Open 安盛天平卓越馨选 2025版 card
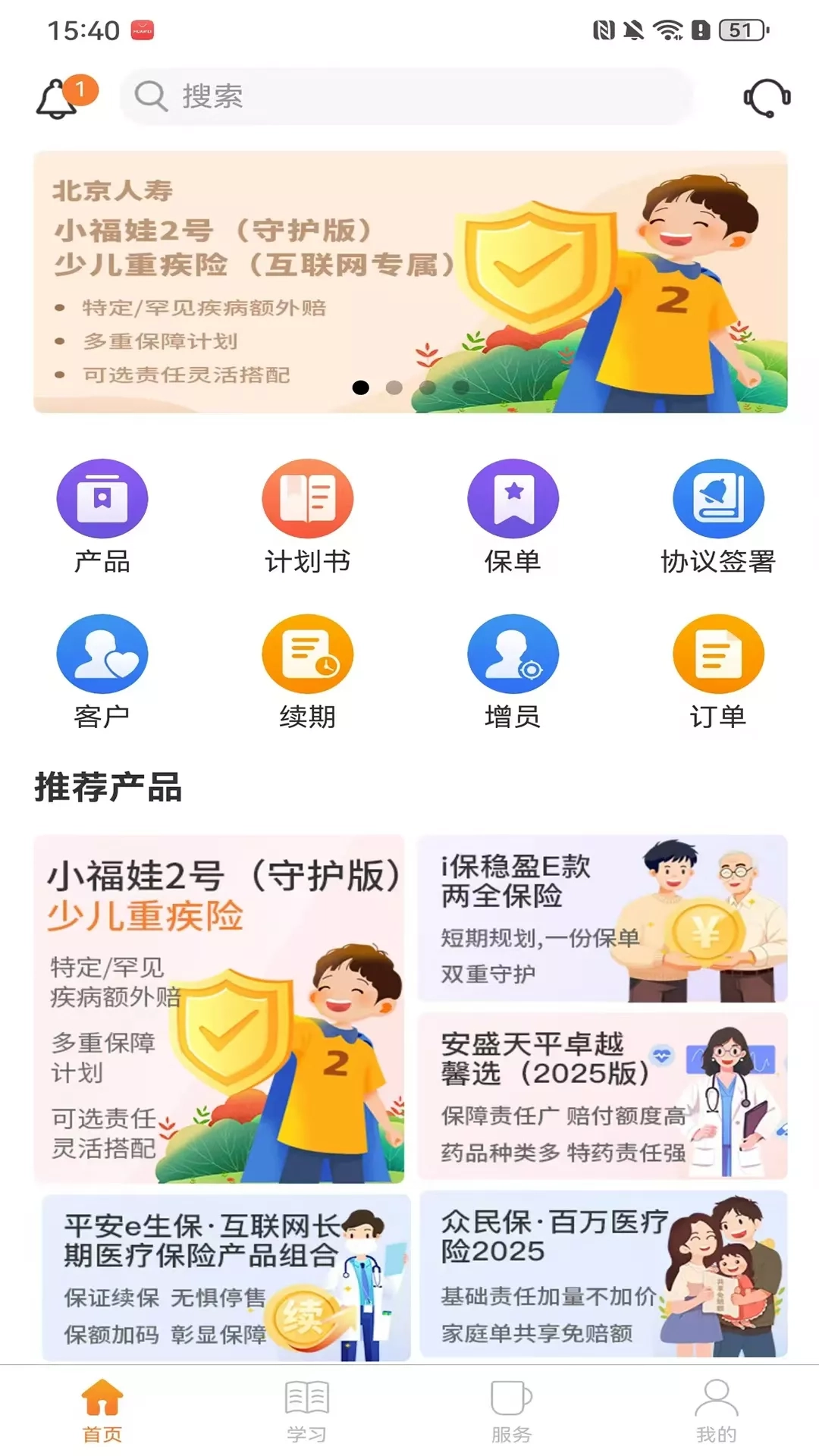Screen dimensions: 819x1456 (602, 1096)
